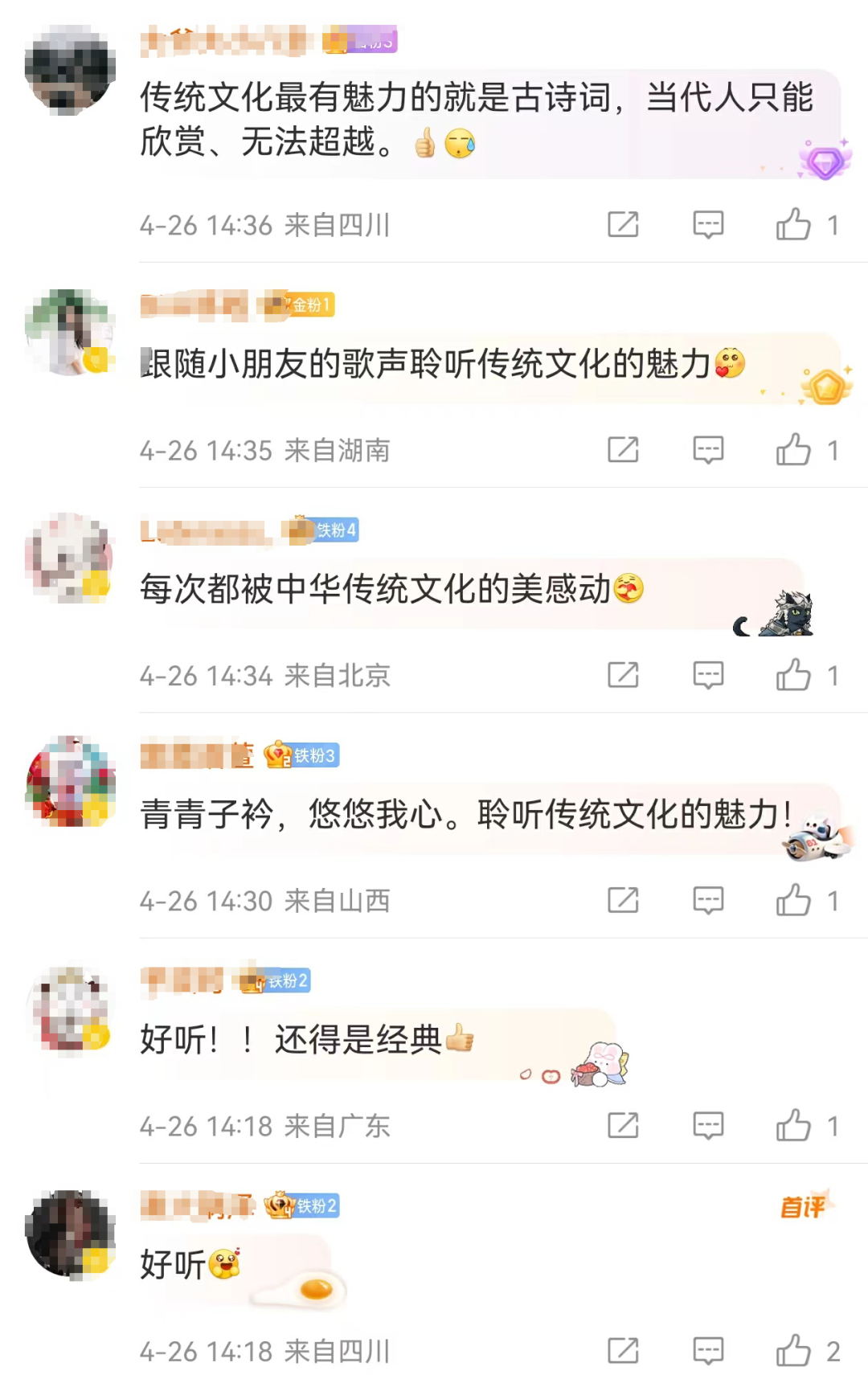Viewport: 868px width, 1375px height.
Task: Reply to the comment posted from 北京
Action: [708, 675]
